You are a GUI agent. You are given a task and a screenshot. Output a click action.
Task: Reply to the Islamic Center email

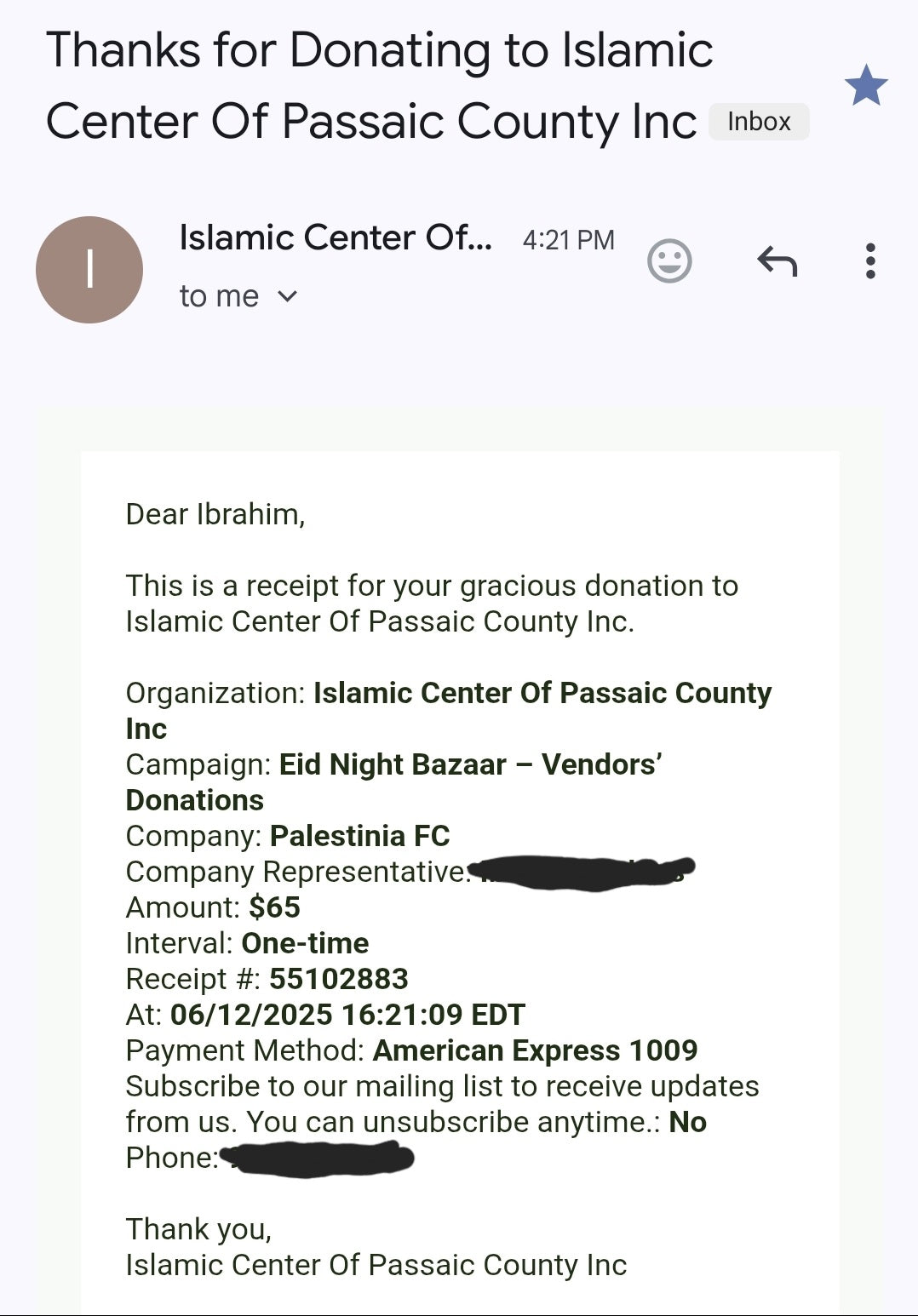(x=777, y=261)
